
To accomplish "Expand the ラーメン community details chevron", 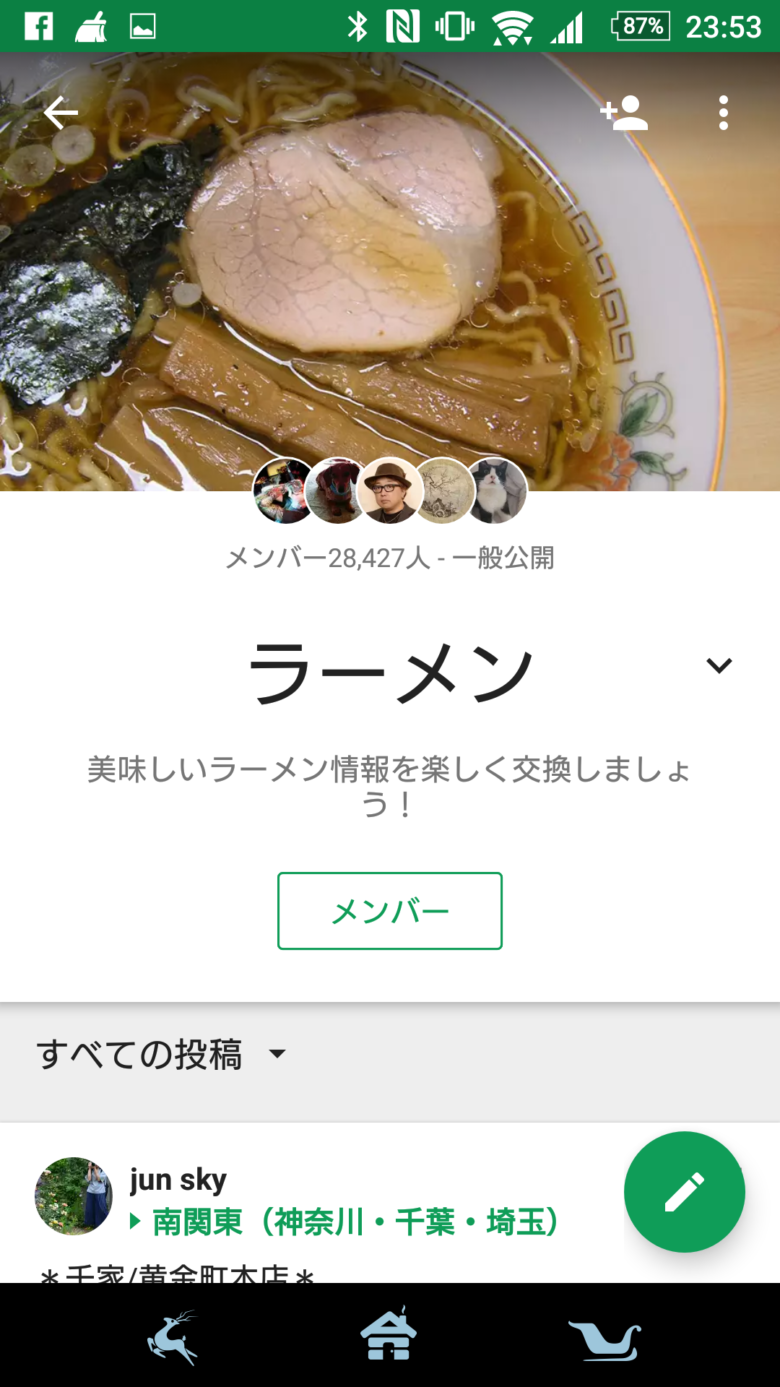I will 719,665.
